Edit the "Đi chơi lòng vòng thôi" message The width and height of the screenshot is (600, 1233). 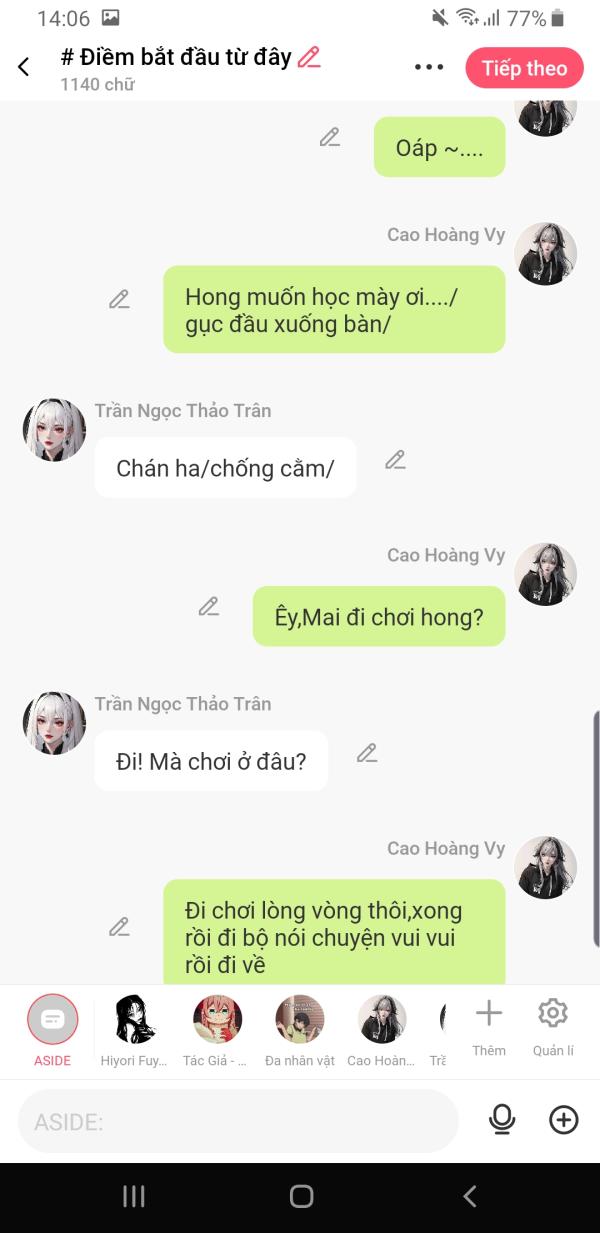tap(119, 926)
